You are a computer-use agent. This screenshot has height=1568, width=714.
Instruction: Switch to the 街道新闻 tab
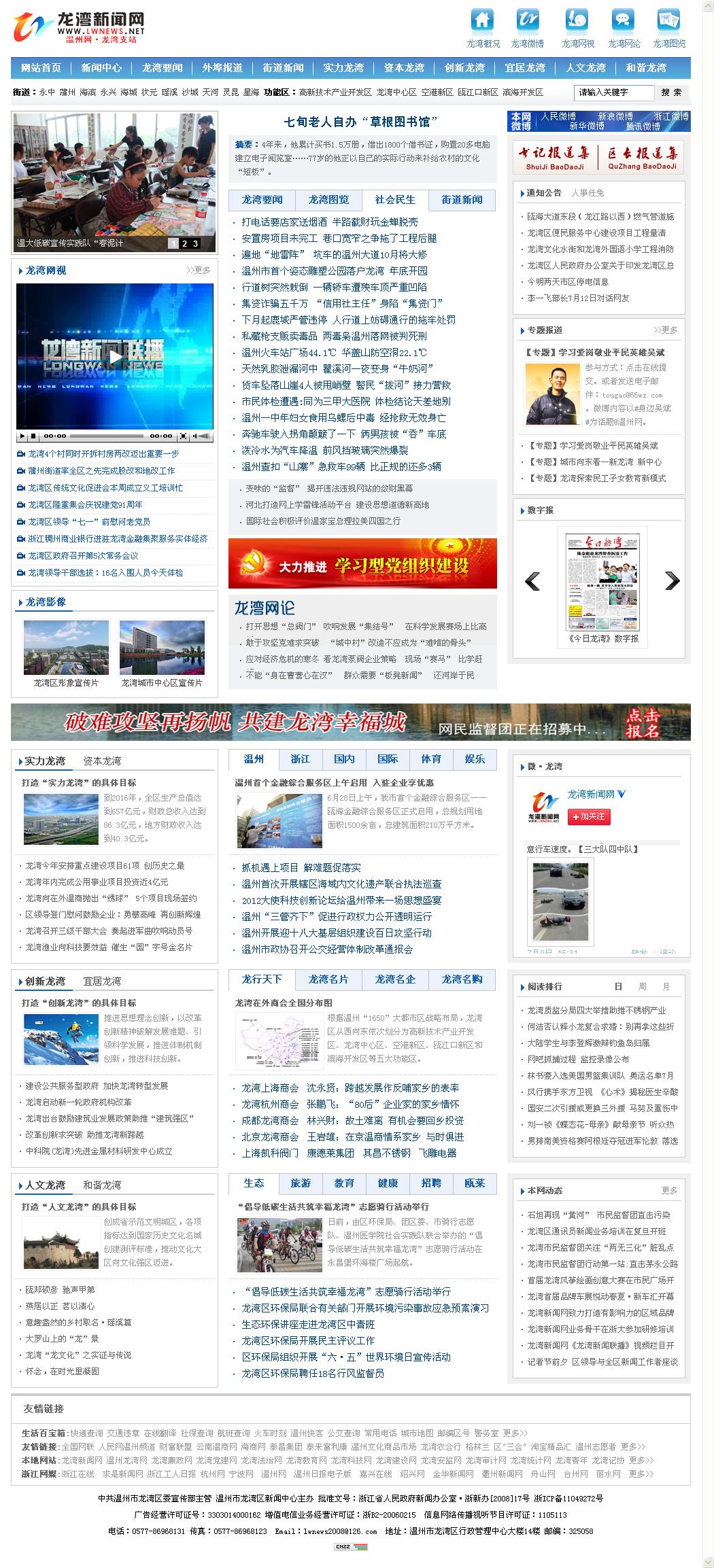[x=462, y=200]
